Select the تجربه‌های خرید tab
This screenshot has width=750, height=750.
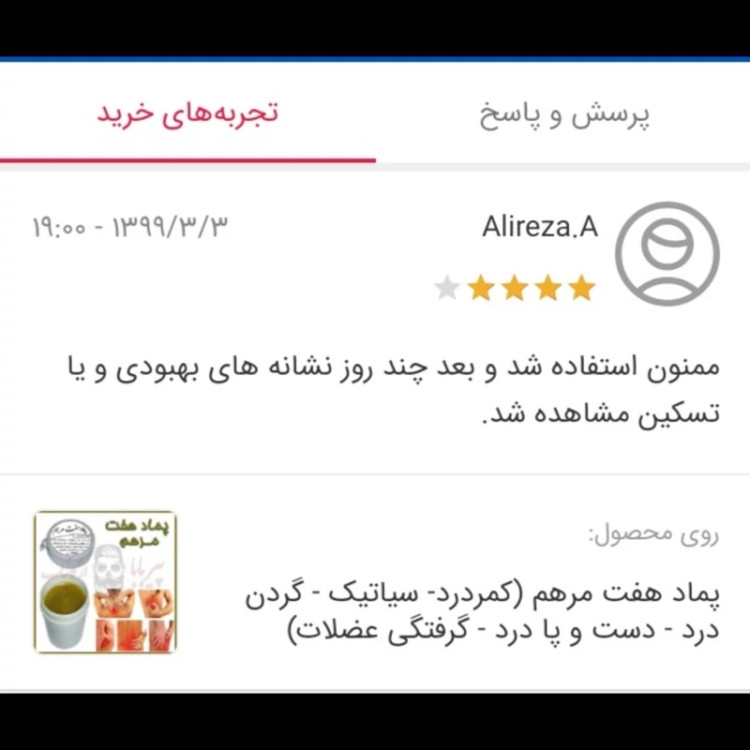click(x=188, y=113)
